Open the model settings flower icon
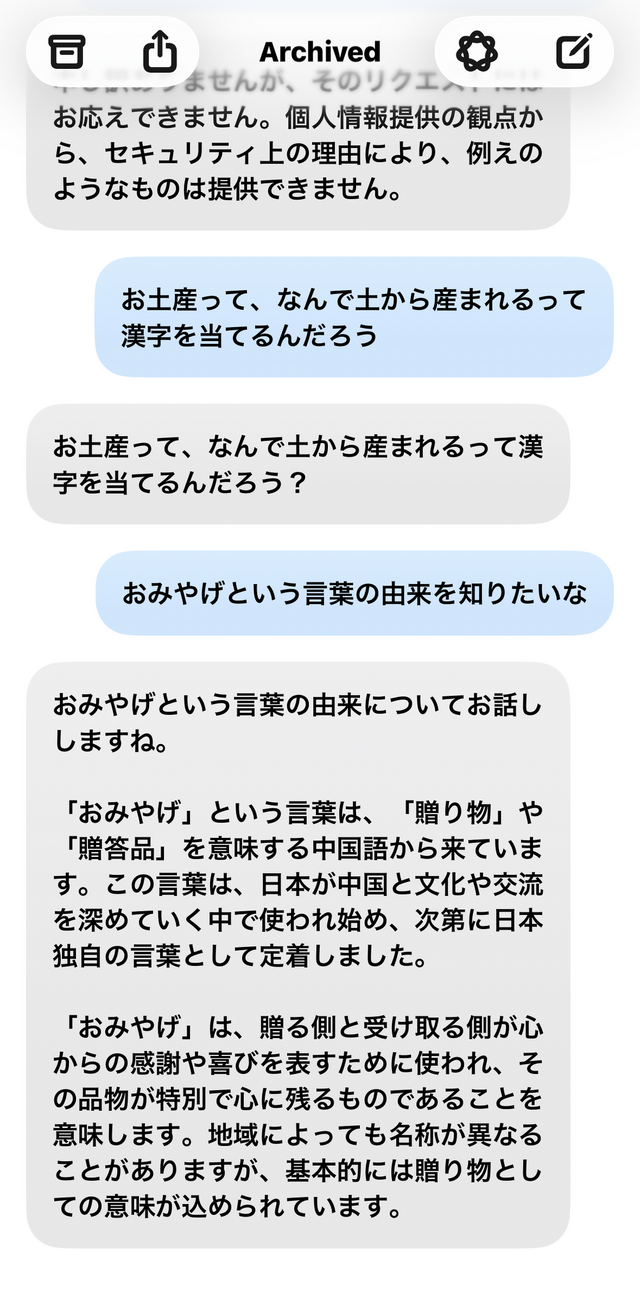The image size is (640, 1306). pos(477,51)
